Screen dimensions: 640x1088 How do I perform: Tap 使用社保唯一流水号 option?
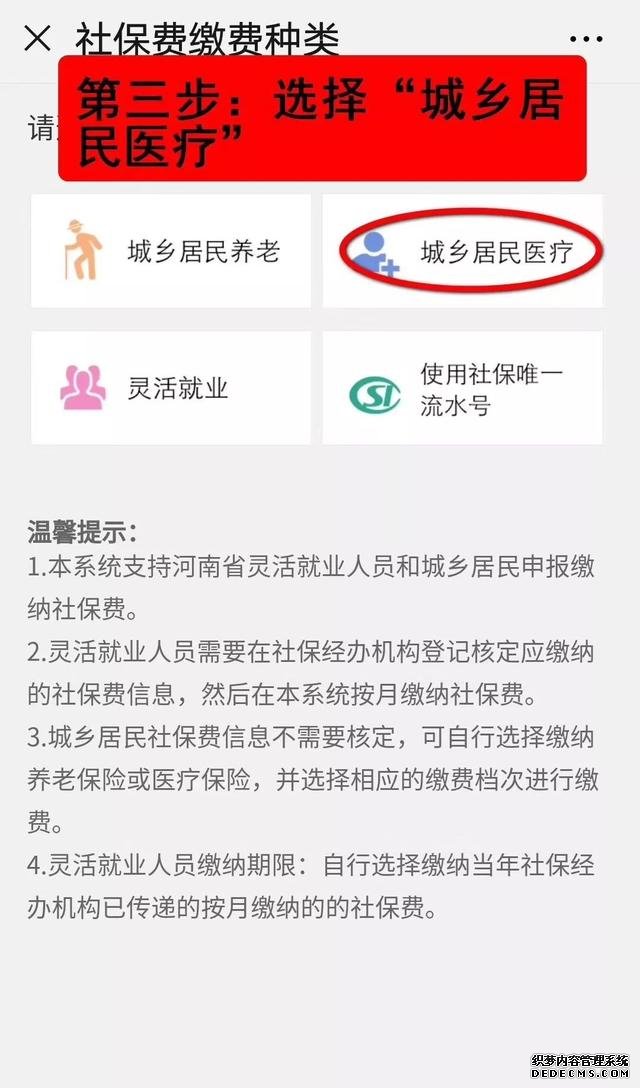pos(463,388)
